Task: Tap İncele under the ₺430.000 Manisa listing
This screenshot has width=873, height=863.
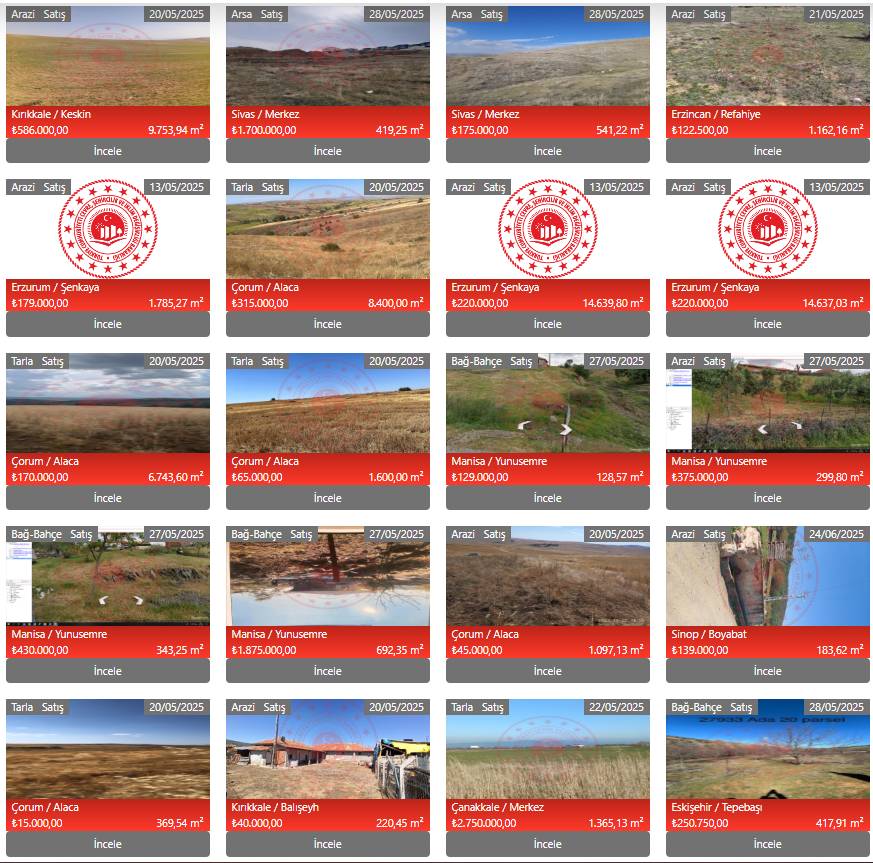Action: [x=108, y=671]
